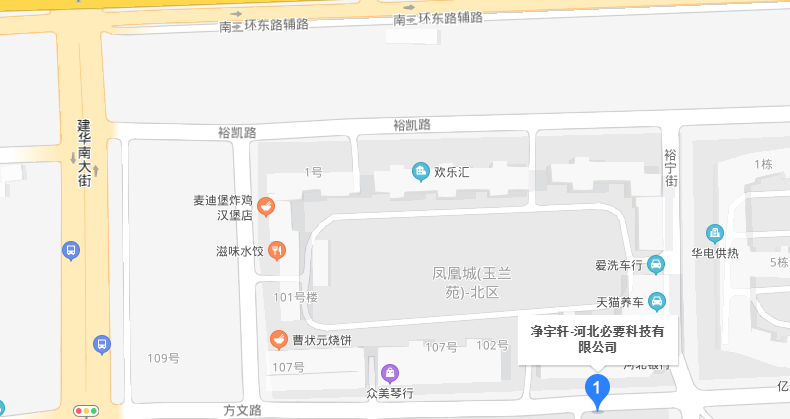Select the 天猫养车 car service marker
Screen dimensions: 790x419
(656, 300)
